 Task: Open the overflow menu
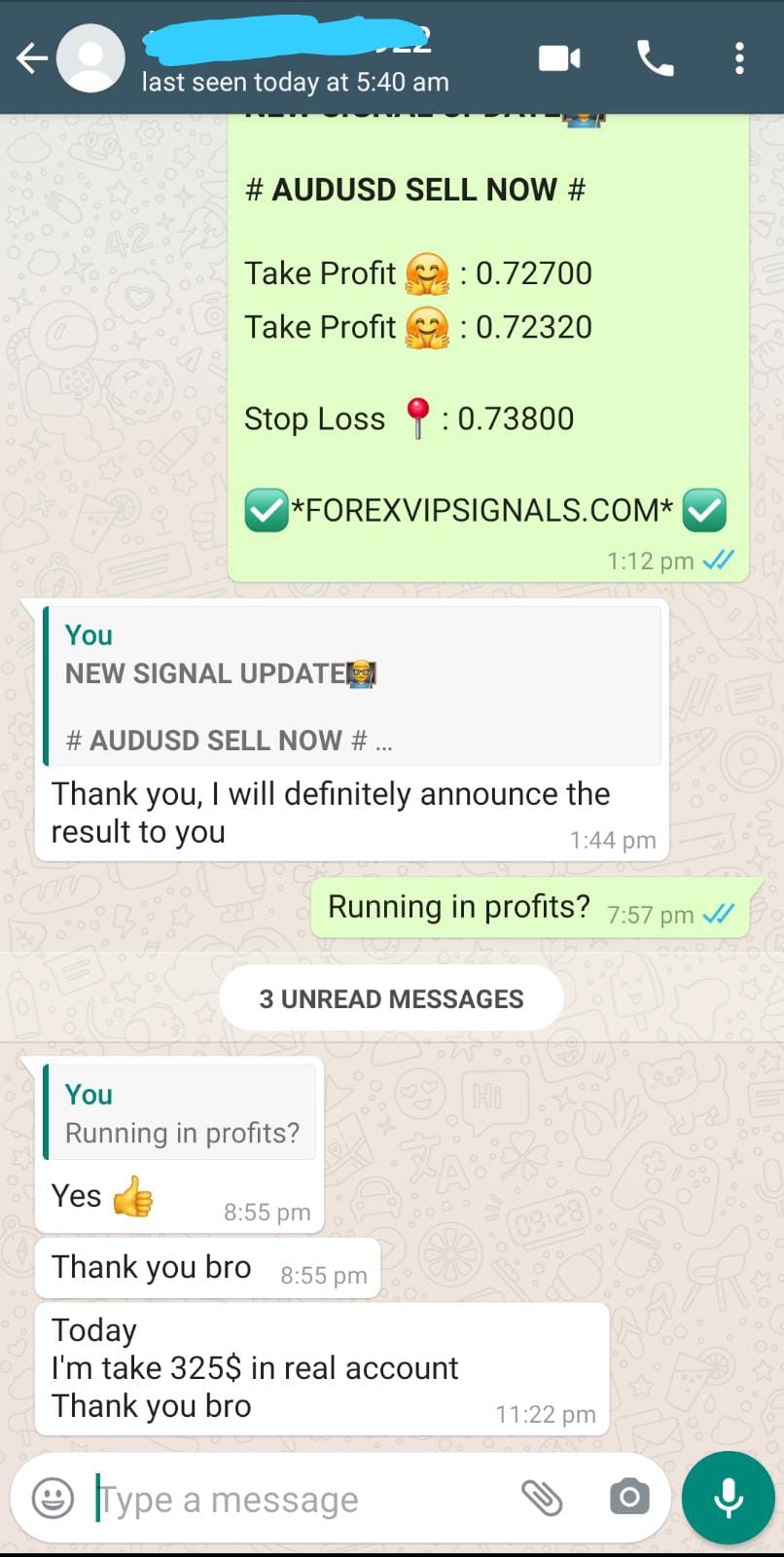739,59
